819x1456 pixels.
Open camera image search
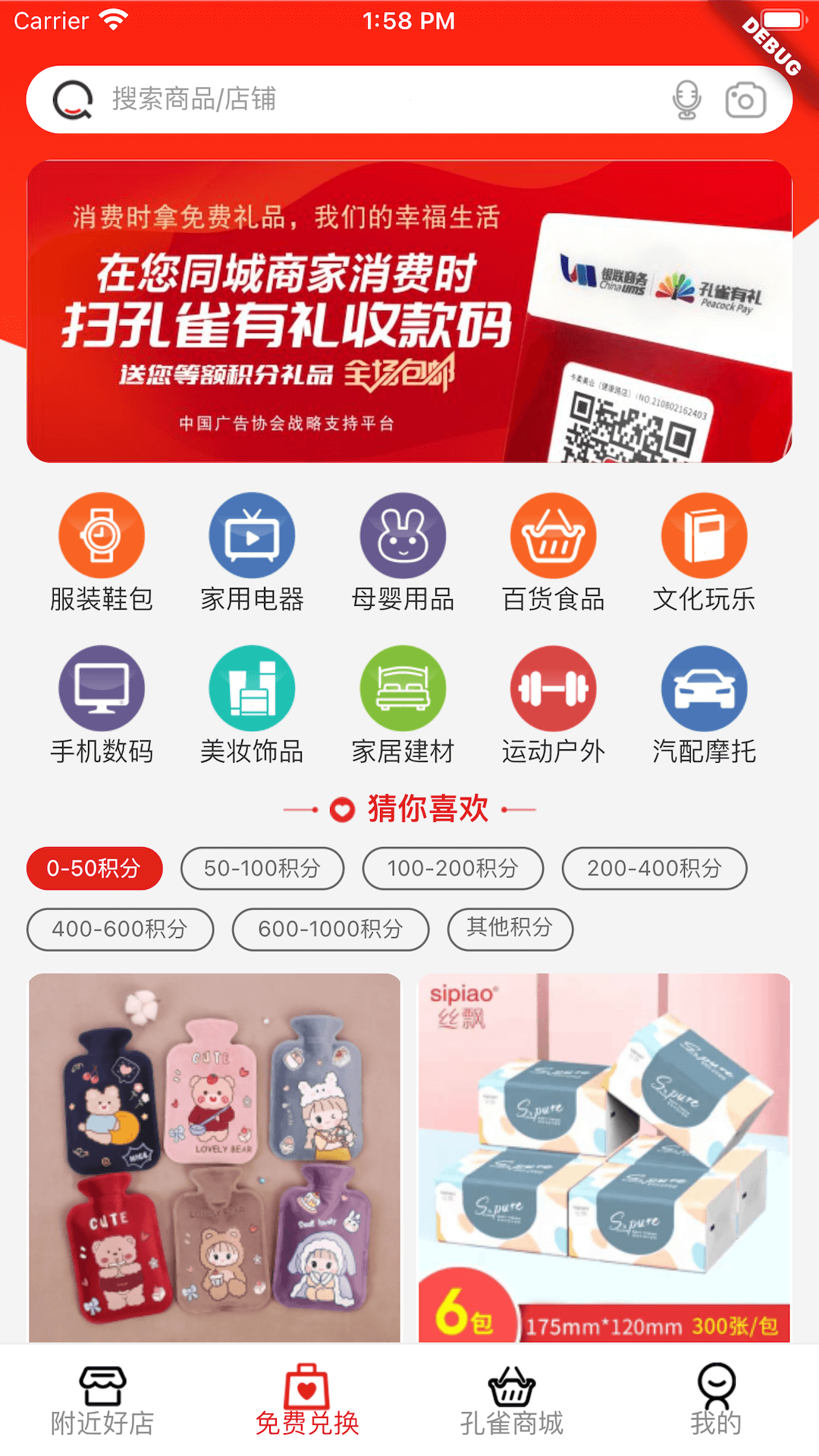click(x=745, y=100)
